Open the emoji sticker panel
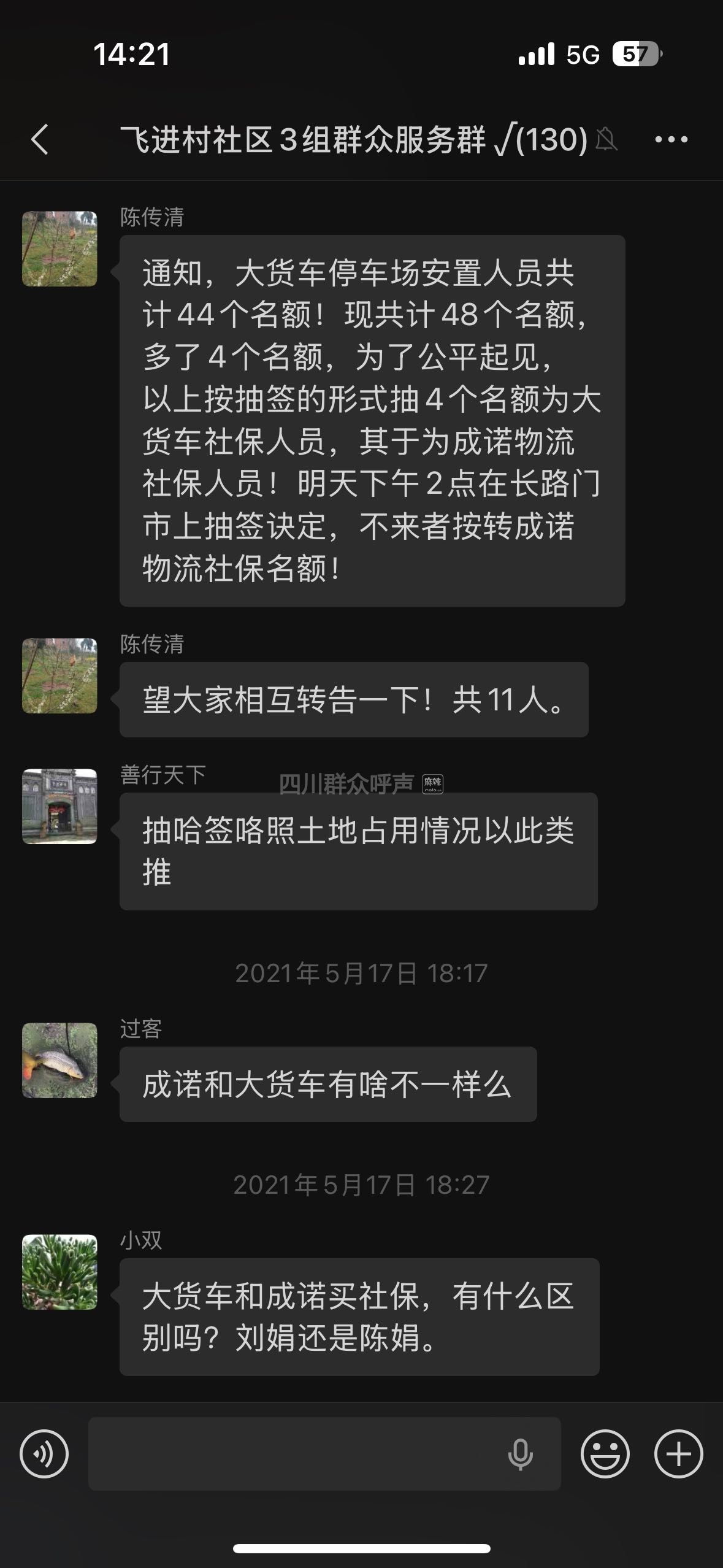723x1568 pixels. point(605,1453)
